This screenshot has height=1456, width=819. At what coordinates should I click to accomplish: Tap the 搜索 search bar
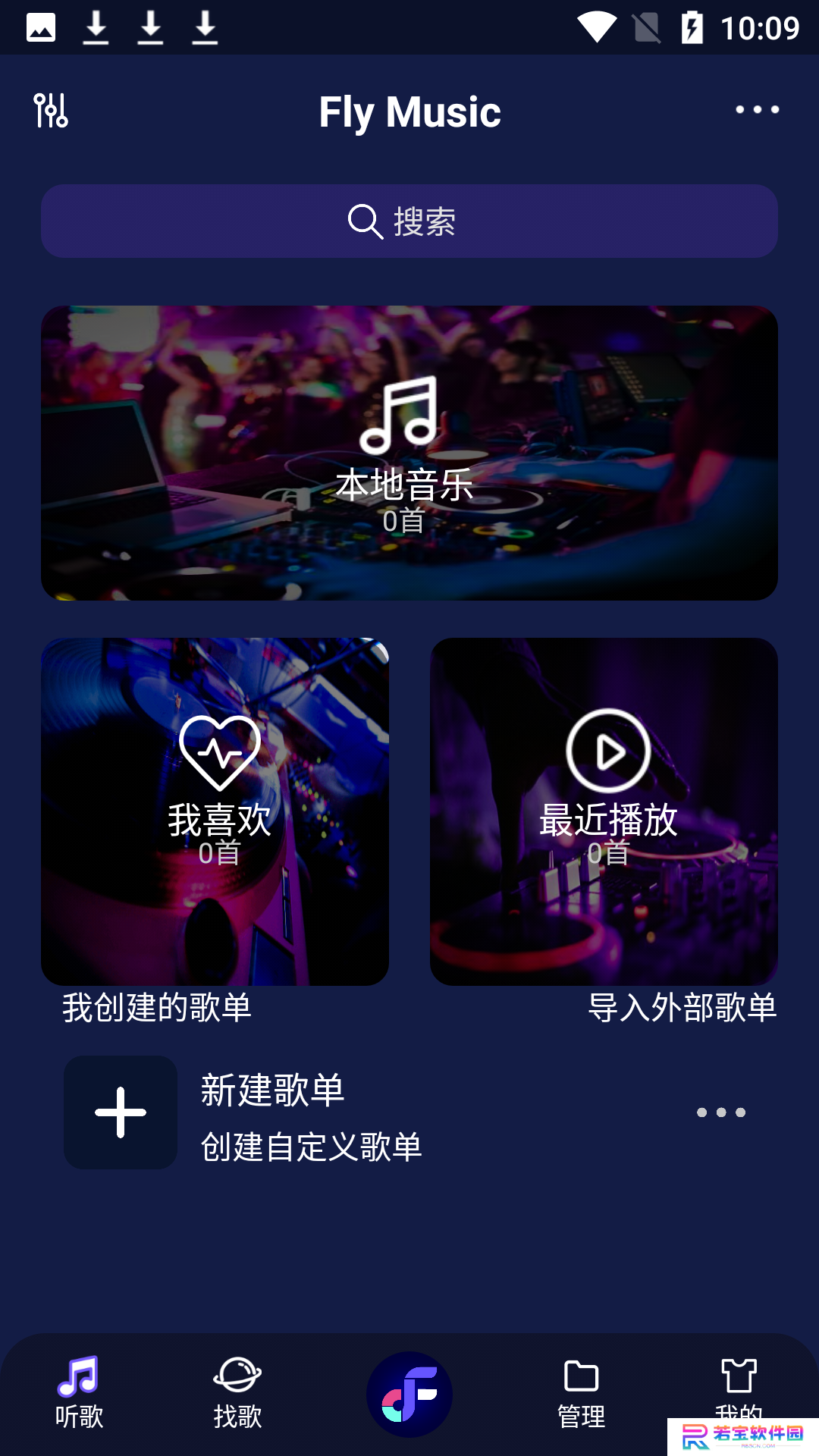click(409, 221)
